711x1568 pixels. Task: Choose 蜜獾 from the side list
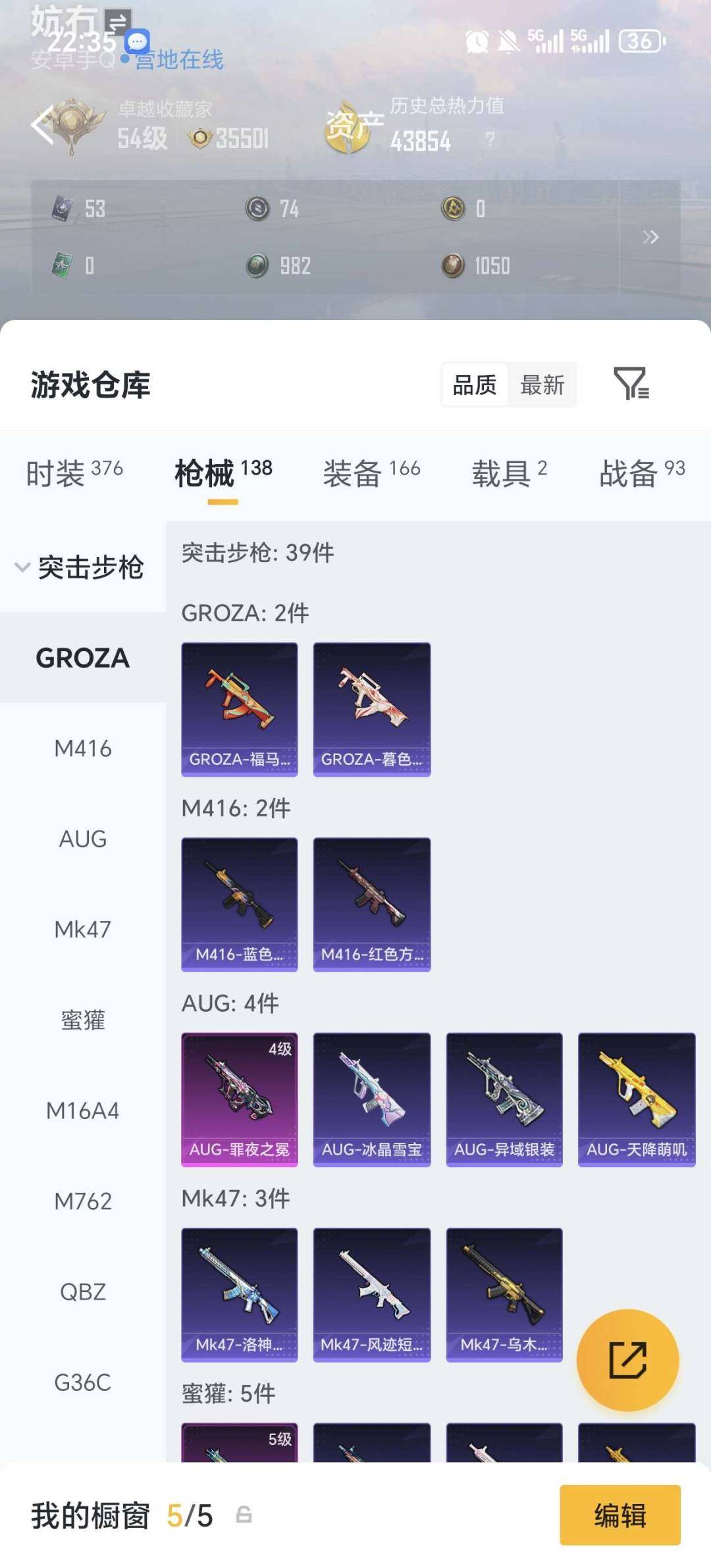[83, 1020]
